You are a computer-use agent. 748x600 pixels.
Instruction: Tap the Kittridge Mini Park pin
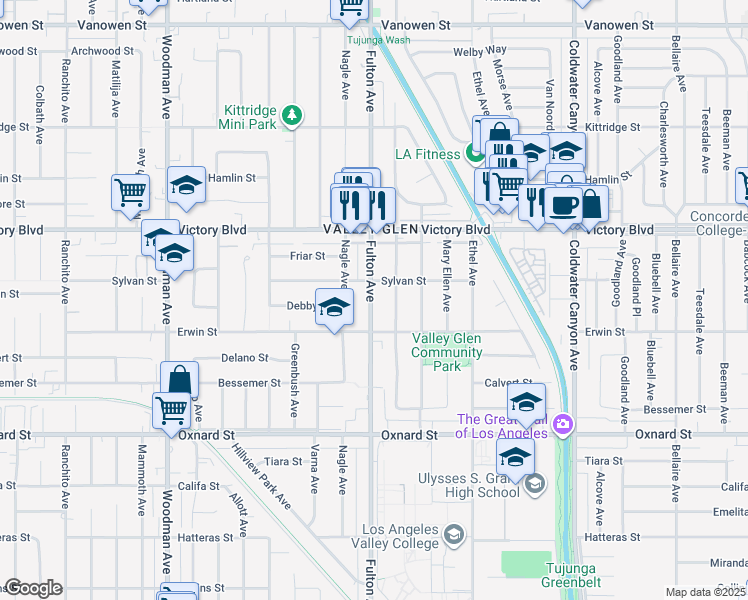[292, 116]
